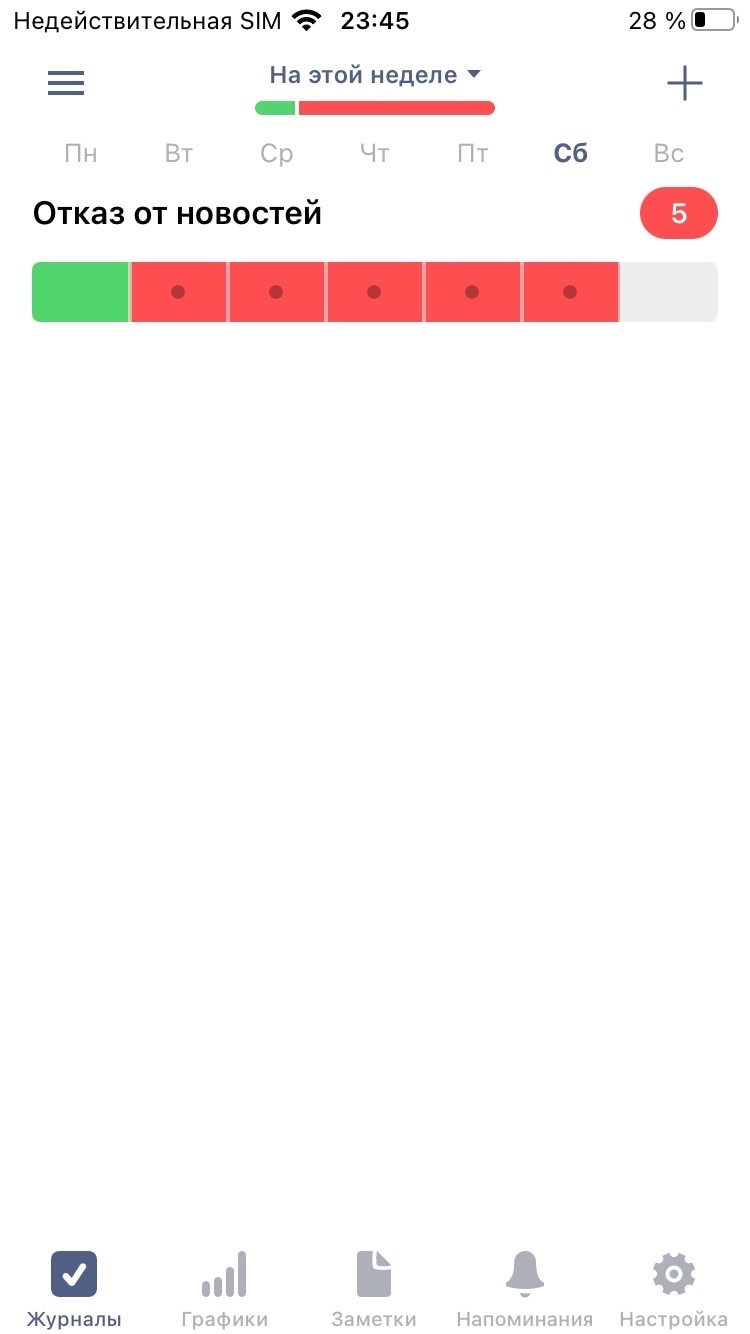Go to the Настройка tab
This screenshot has width=750, height=1334.
click(673, 1290)
